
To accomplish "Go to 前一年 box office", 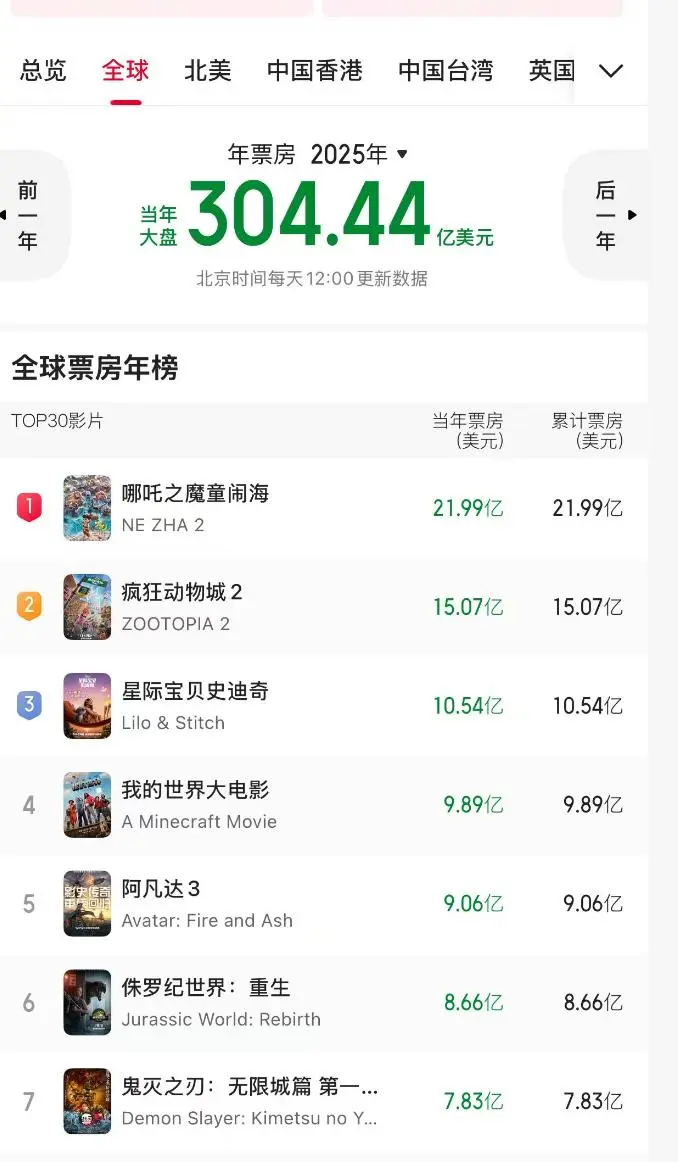I will point(28,215).
